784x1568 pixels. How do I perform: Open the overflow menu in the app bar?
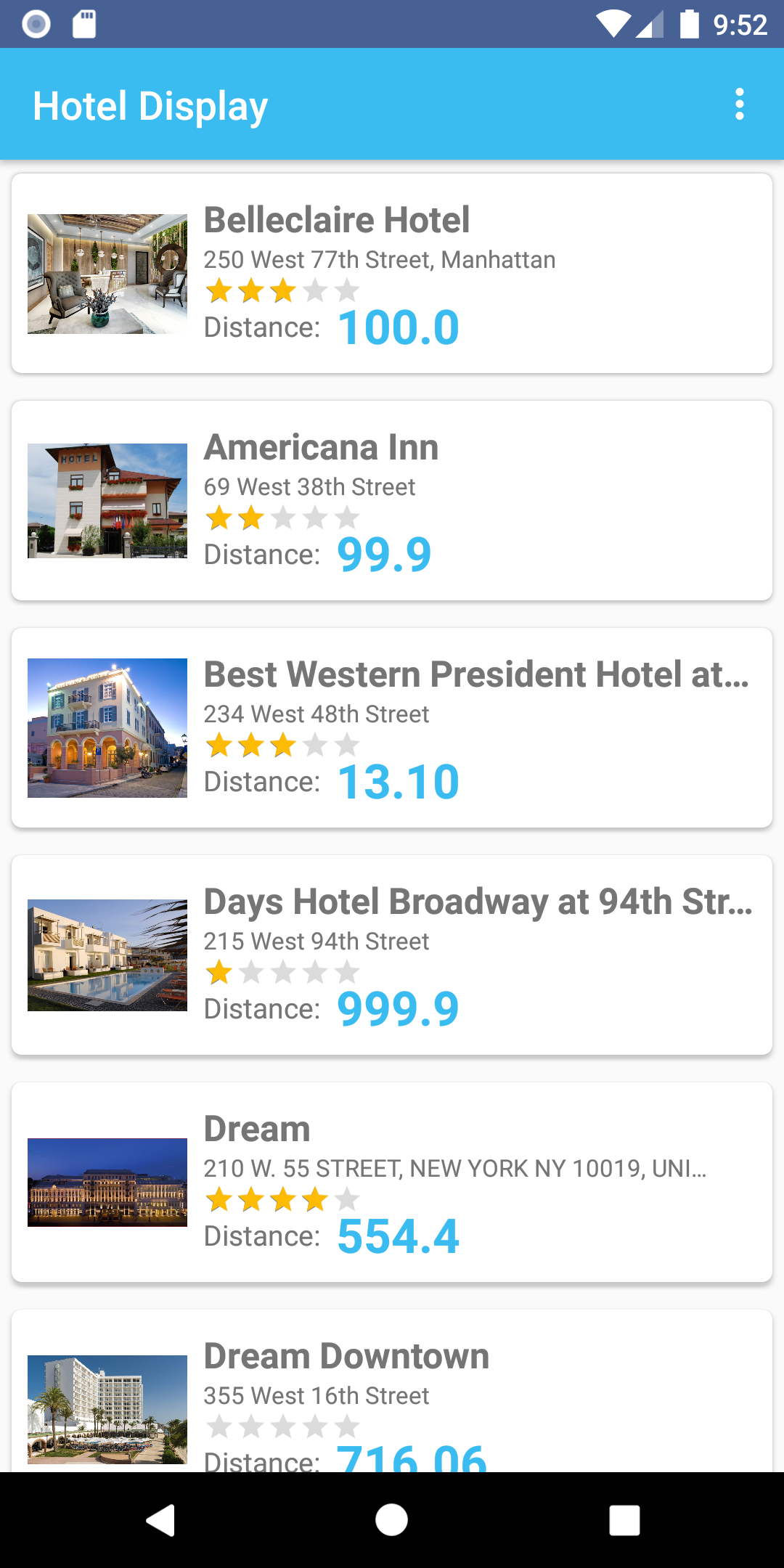pos(739,105)
